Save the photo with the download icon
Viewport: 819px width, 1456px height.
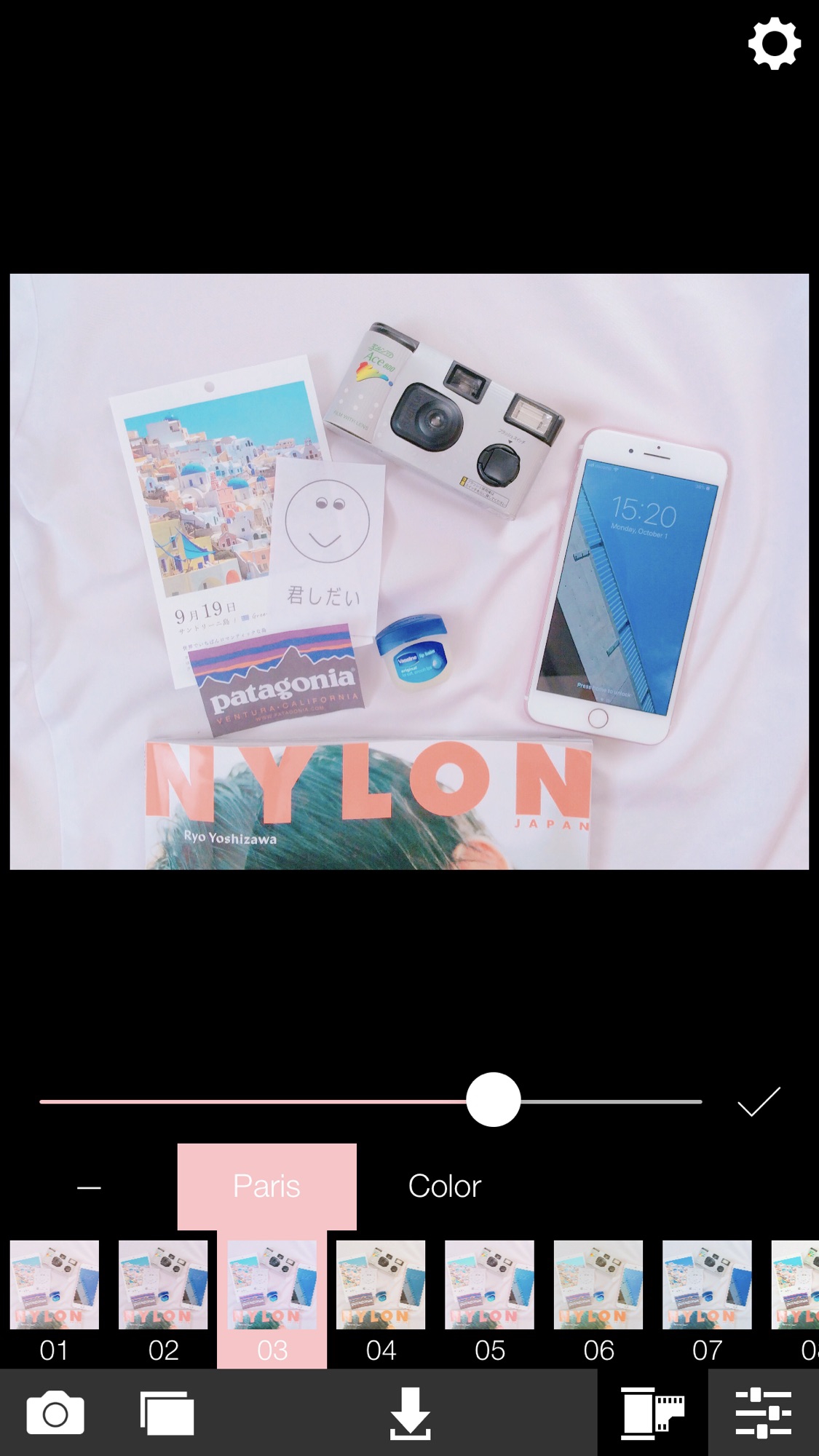tap(410, 1413)
